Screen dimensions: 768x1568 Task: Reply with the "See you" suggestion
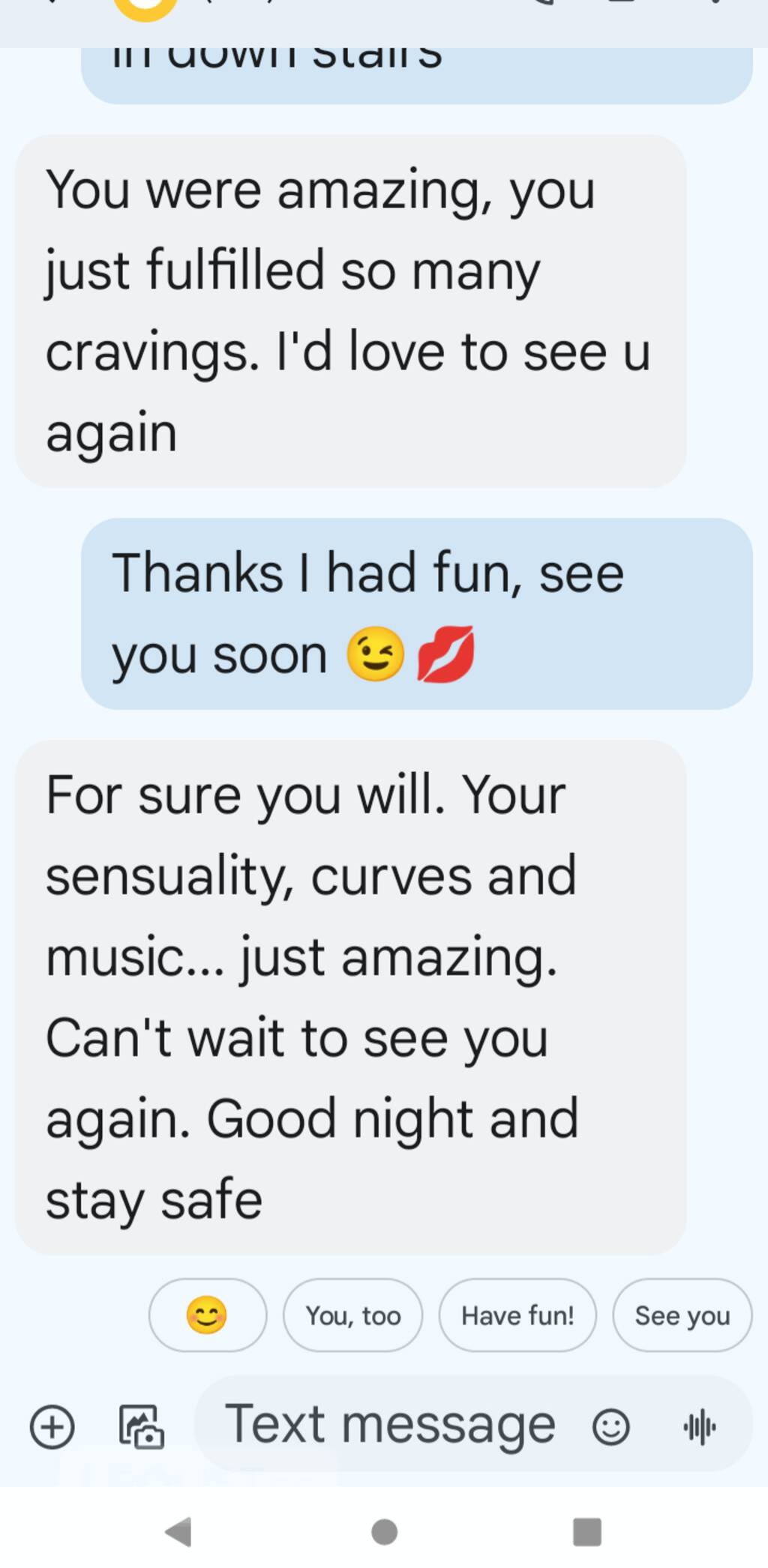[682, 1315]
